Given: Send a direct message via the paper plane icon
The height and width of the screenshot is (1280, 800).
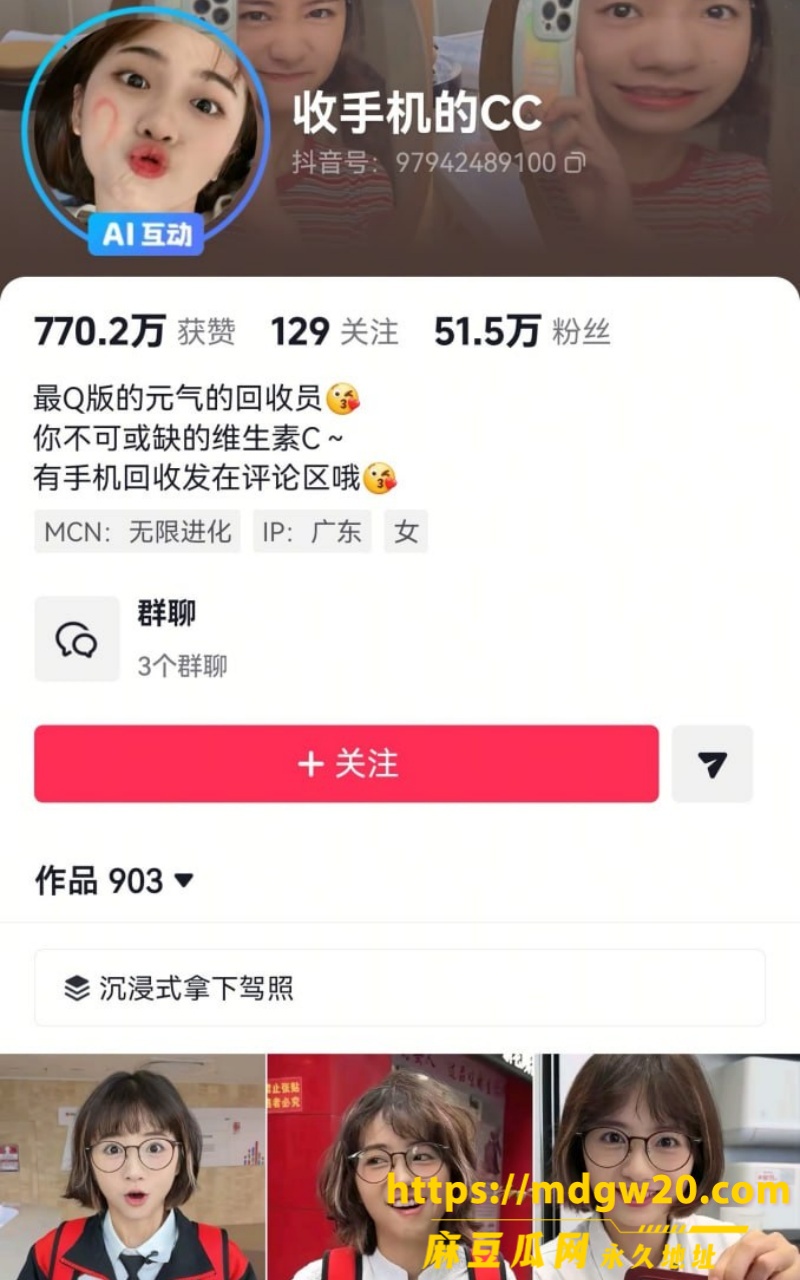Looking at the screenshot, I should click(x=712, y=764).
